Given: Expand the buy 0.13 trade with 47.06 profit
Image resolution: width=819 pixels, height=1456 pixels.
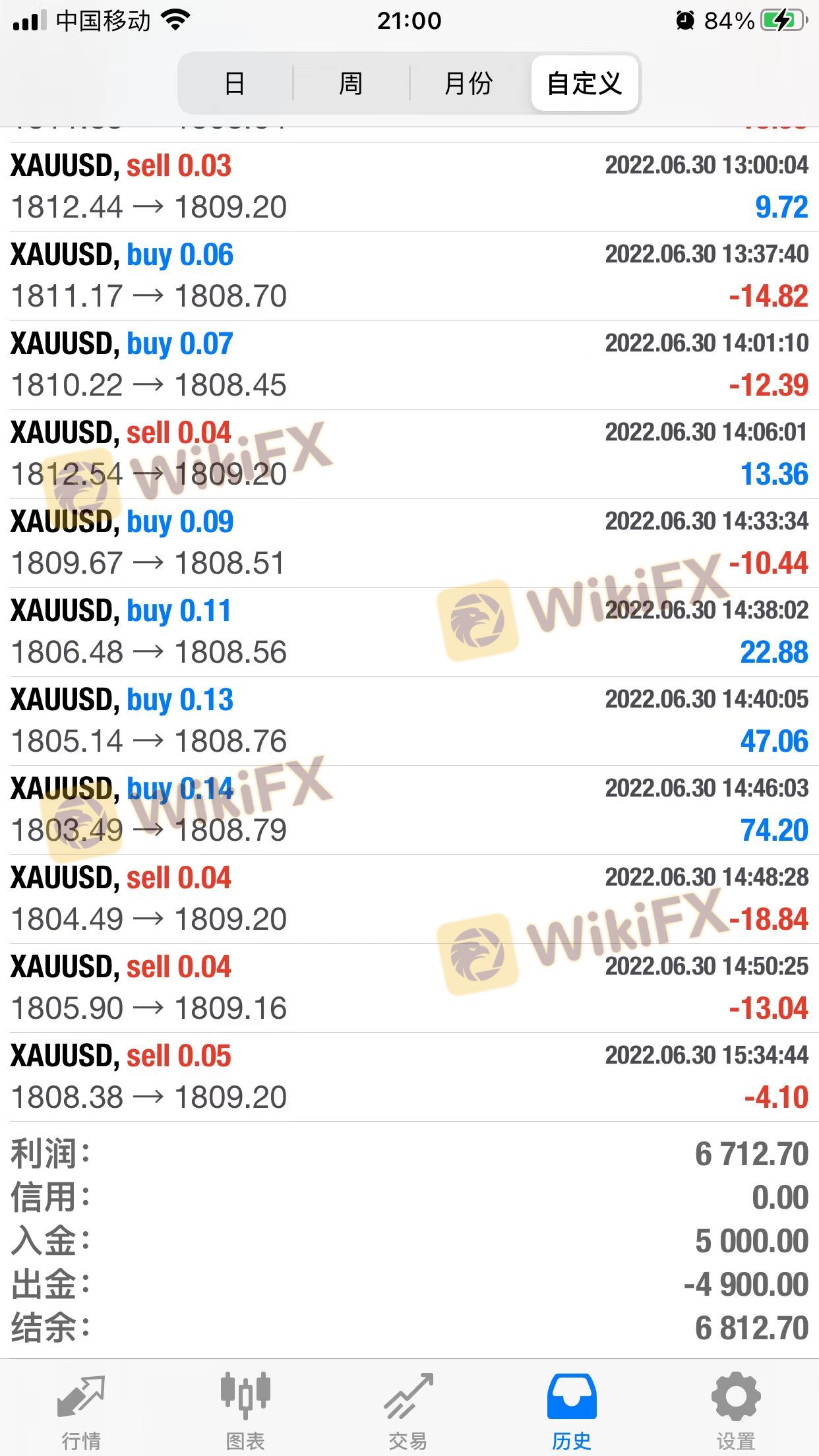Looking at the screenshot, I should click(409, 721).
